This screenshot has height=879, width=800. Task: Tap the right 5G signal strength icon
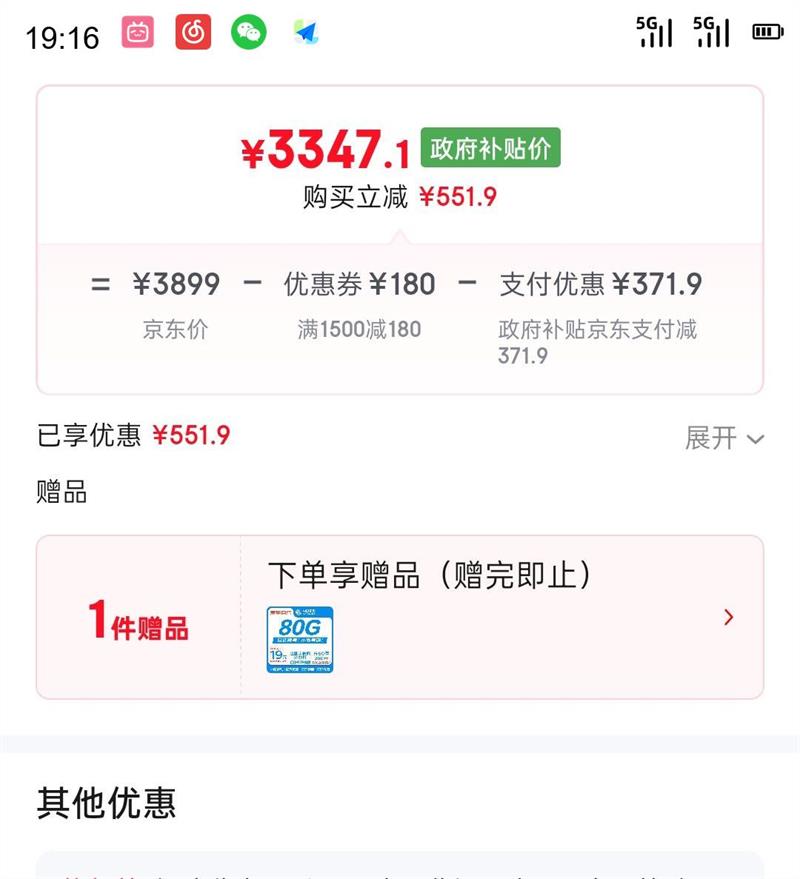713,33
